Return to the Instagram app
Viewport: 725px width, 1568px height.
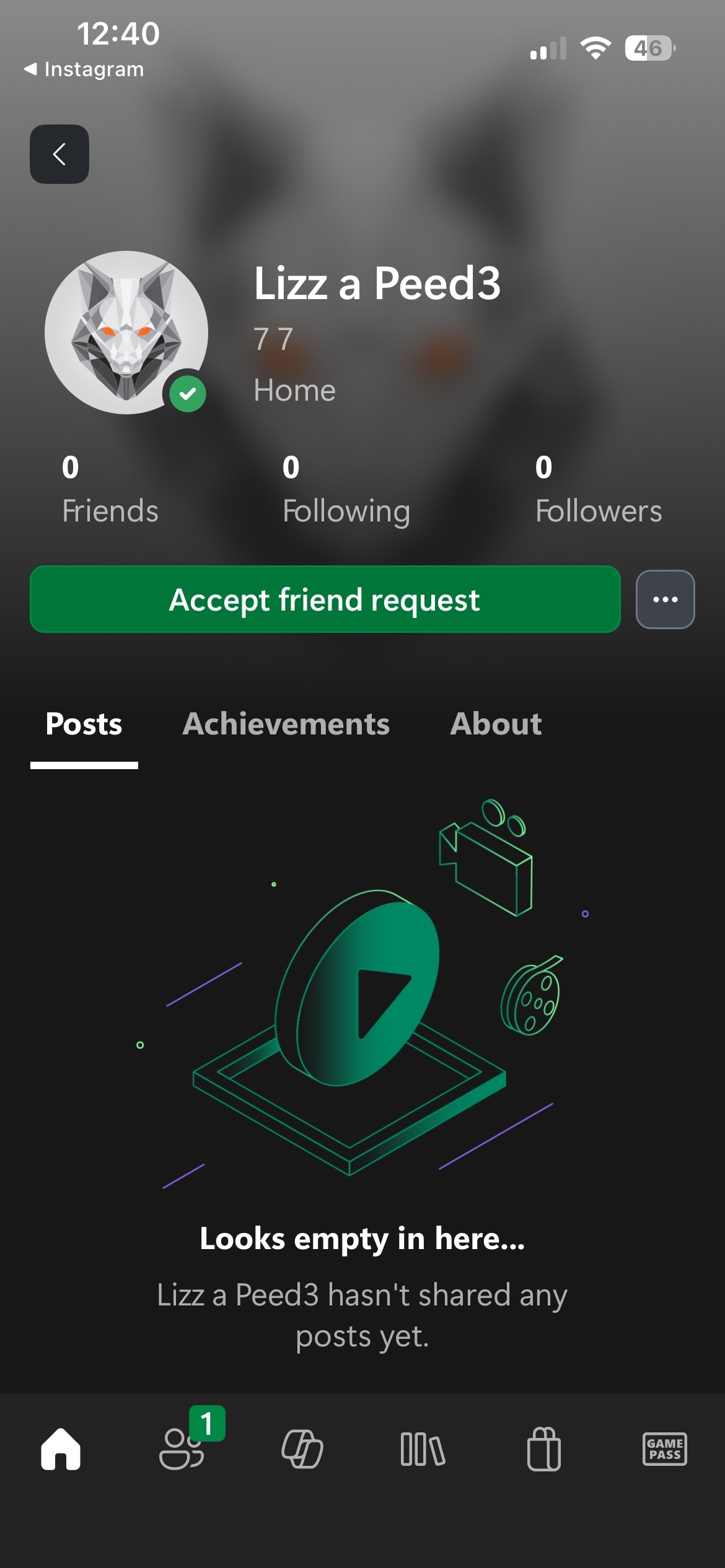click(x=84, y=69)
